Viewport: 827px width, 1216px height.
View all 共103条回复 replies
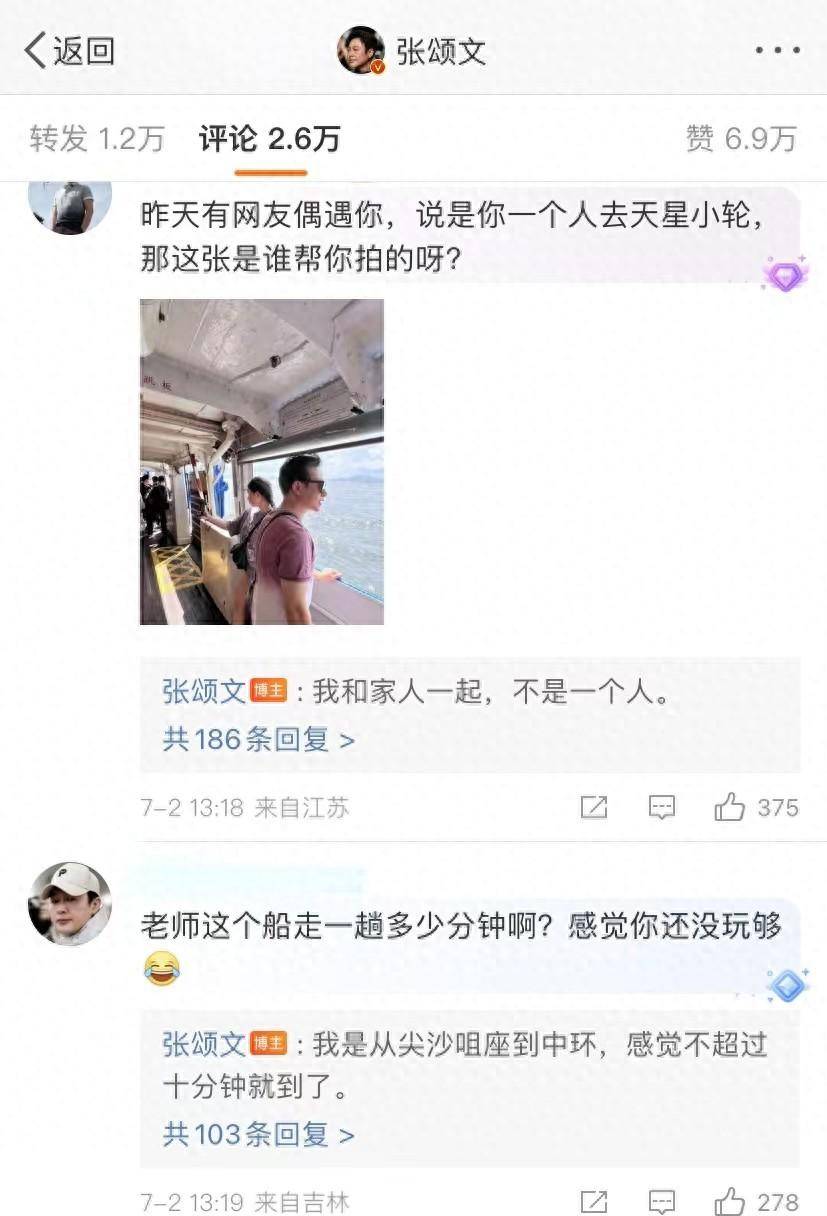pyautogui.click(x=258, y=1135)
